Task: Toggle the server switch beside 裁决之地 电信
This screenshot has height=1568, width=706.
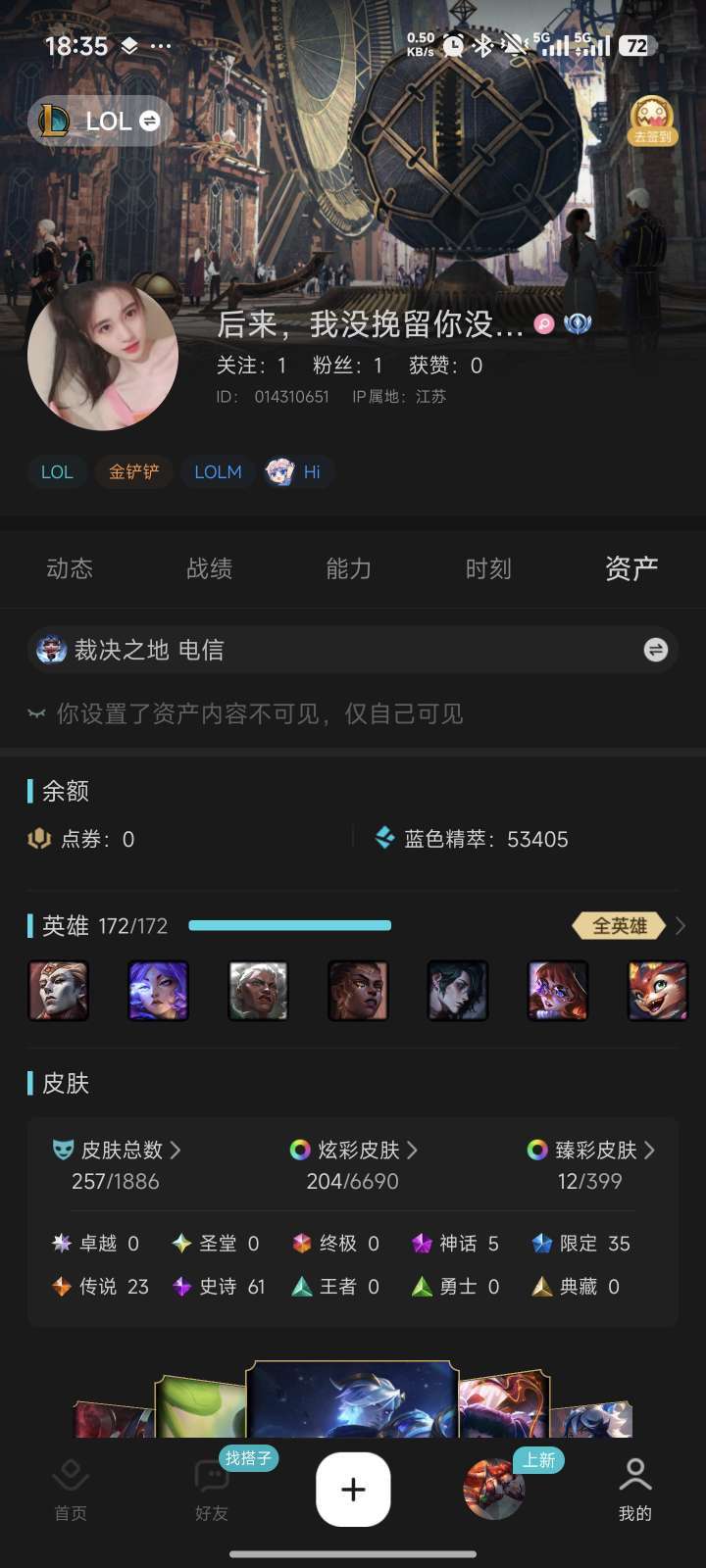Action: [x=656, y=650]
